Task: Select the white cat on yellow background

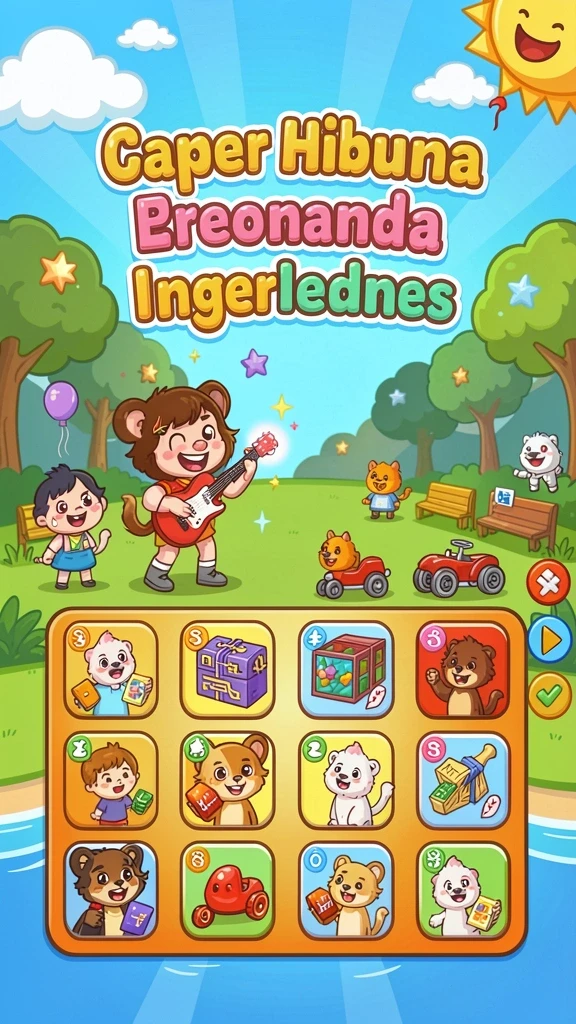Action: tap(346, 780)
